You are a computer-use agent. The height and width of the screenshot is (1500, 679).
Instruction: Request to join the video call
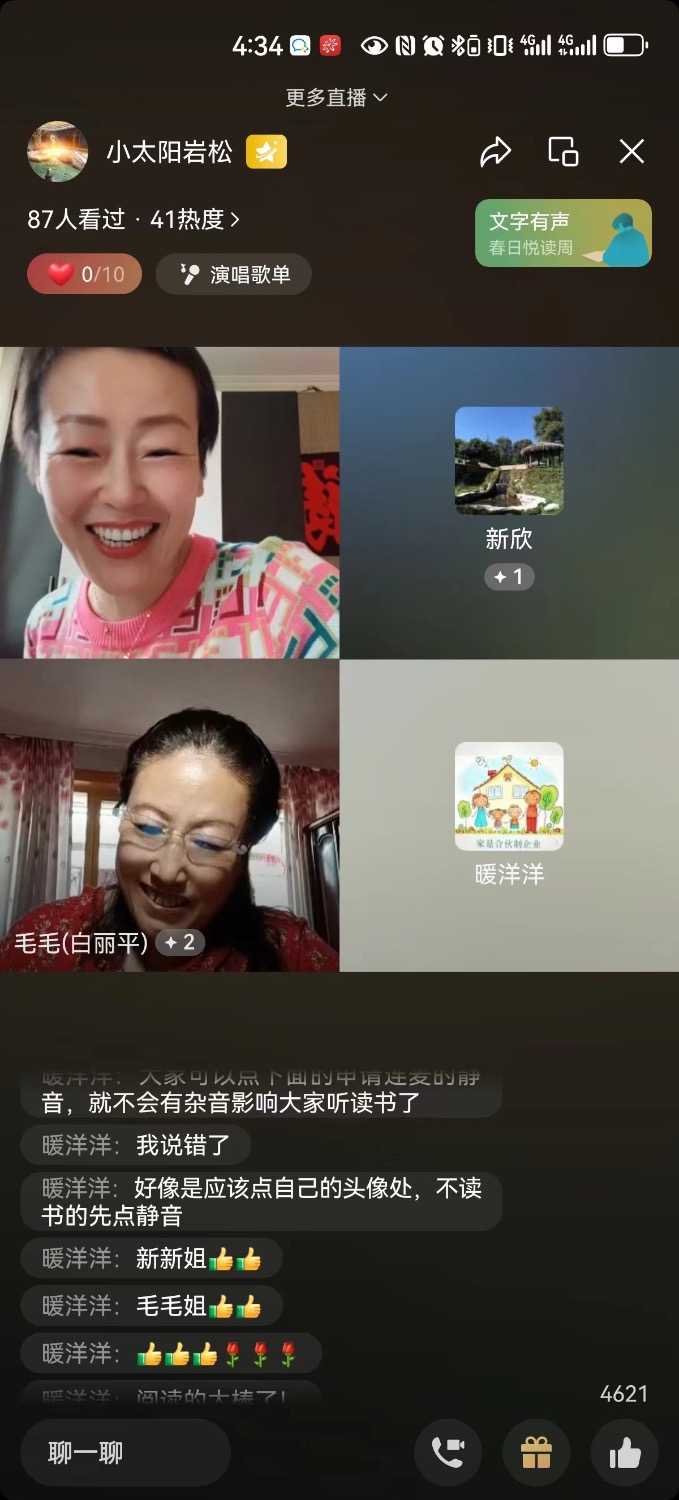(x=447, y=1453)
